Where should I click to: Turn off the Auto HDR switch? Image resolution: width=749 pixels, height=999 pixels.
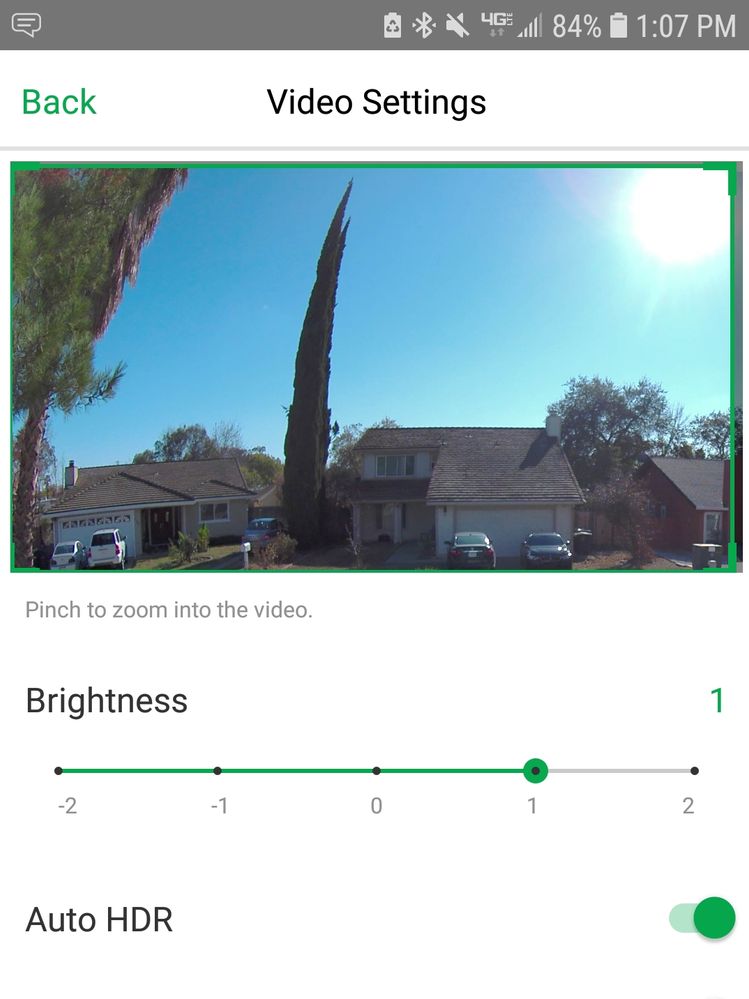pyautogui.click(x=702, y=918)
